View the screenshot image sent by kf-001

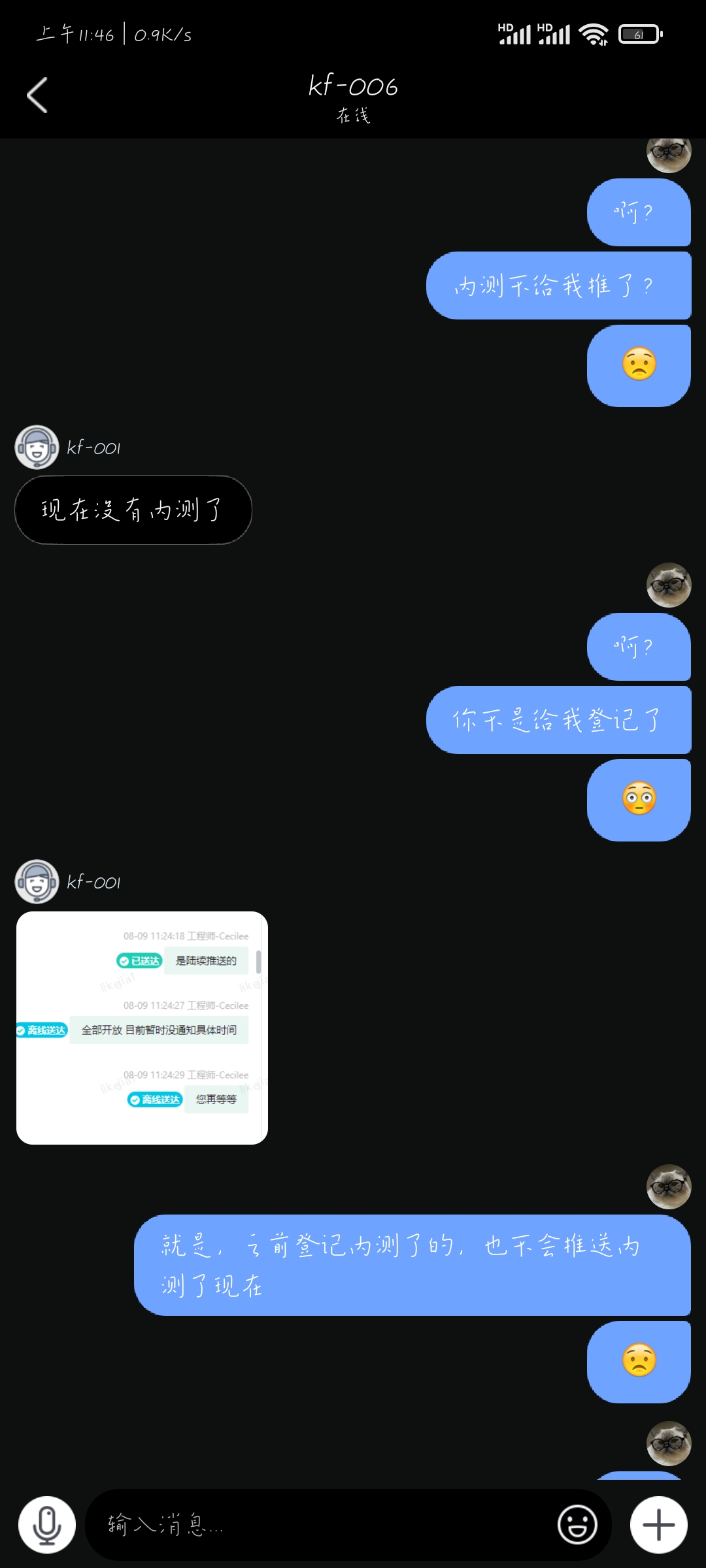coord(142,1028)
